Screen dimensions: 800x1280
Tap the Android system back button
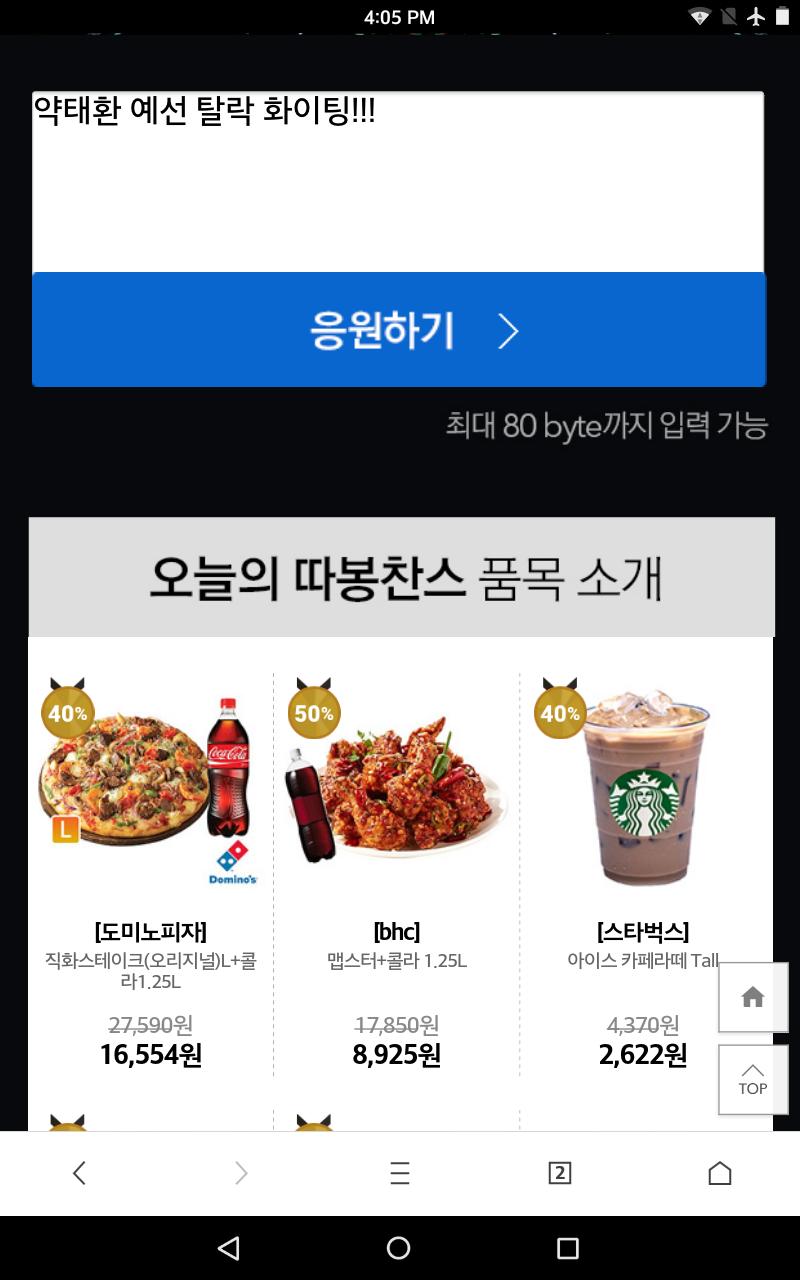229,1248
